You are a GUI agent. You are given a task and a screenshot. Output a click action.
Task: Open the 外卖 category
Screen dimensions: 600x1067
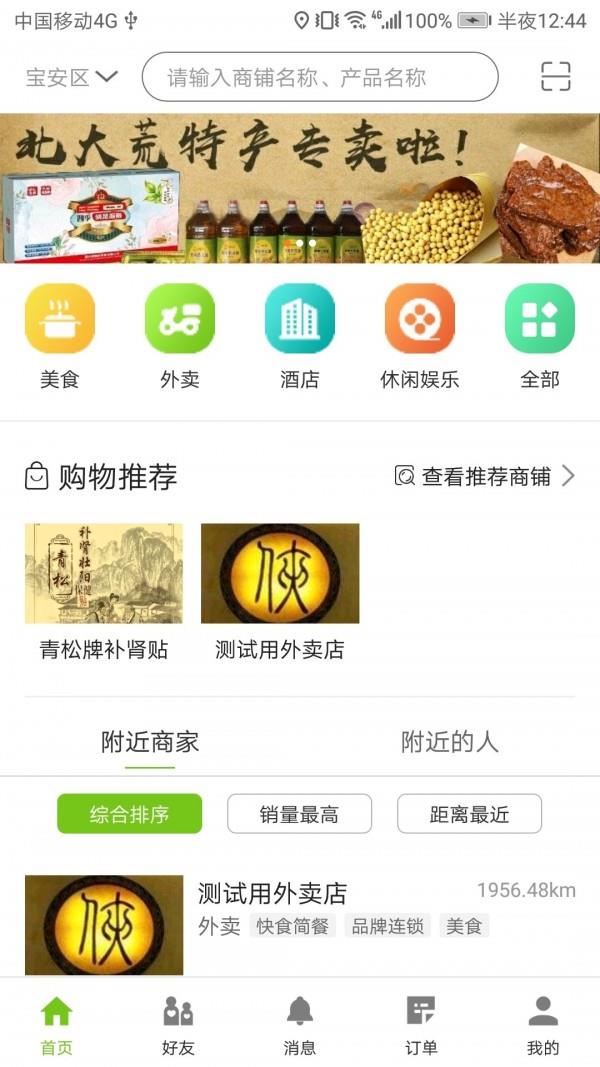[180, 337]
